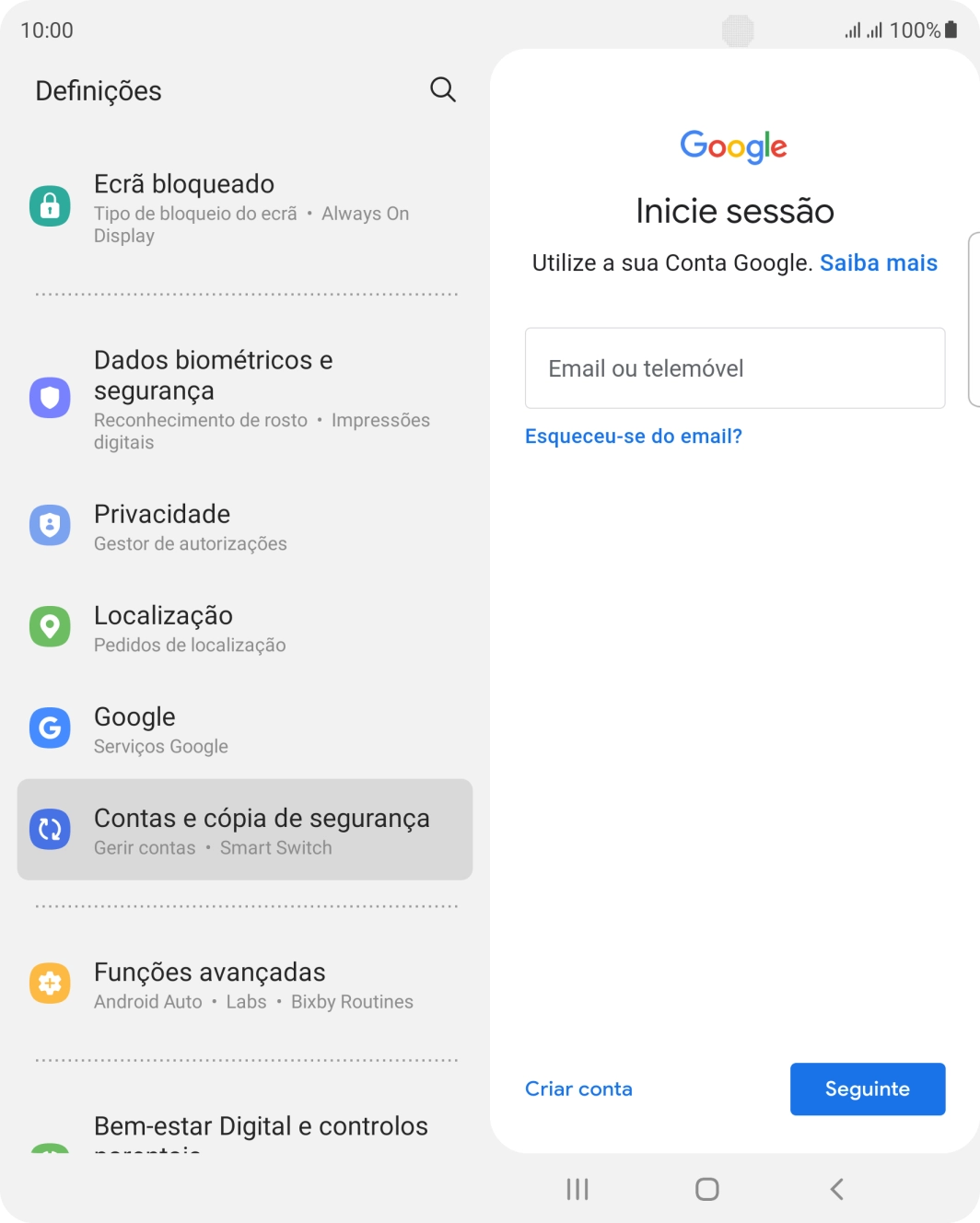Select the Localização pin icon
The height and width of the screenshot is (1223, 980).
pyautogui.click(x=50, y=626)
